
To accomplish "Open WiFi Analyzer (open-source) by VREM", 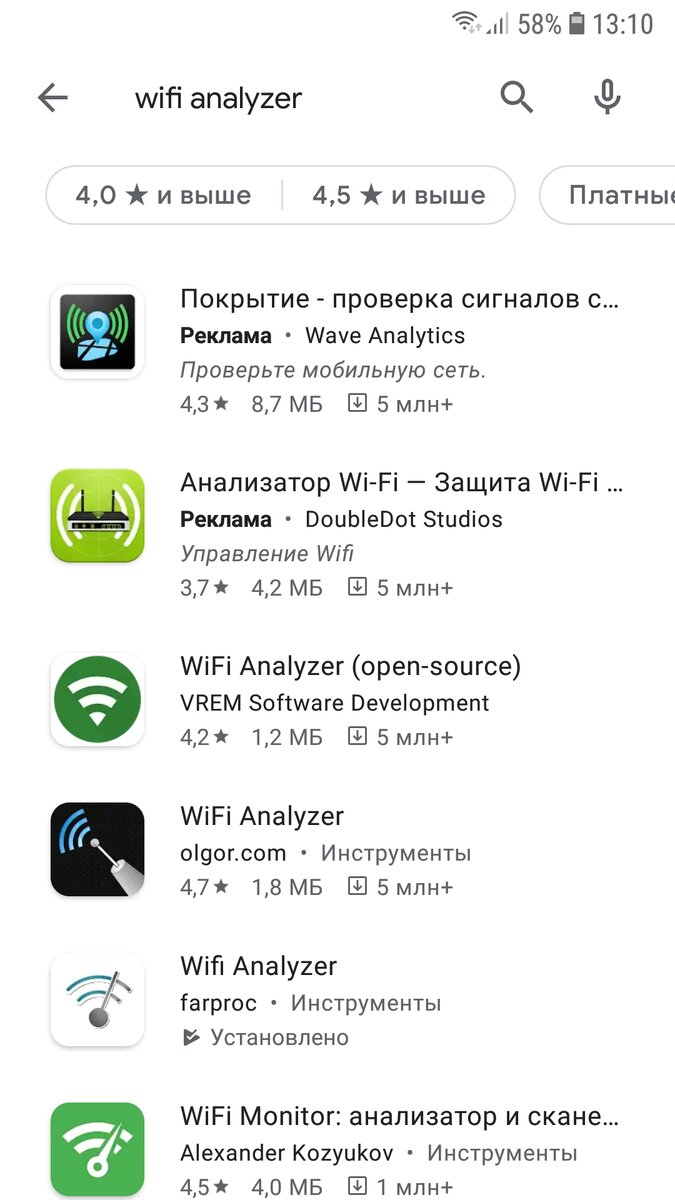I will 337,700.
